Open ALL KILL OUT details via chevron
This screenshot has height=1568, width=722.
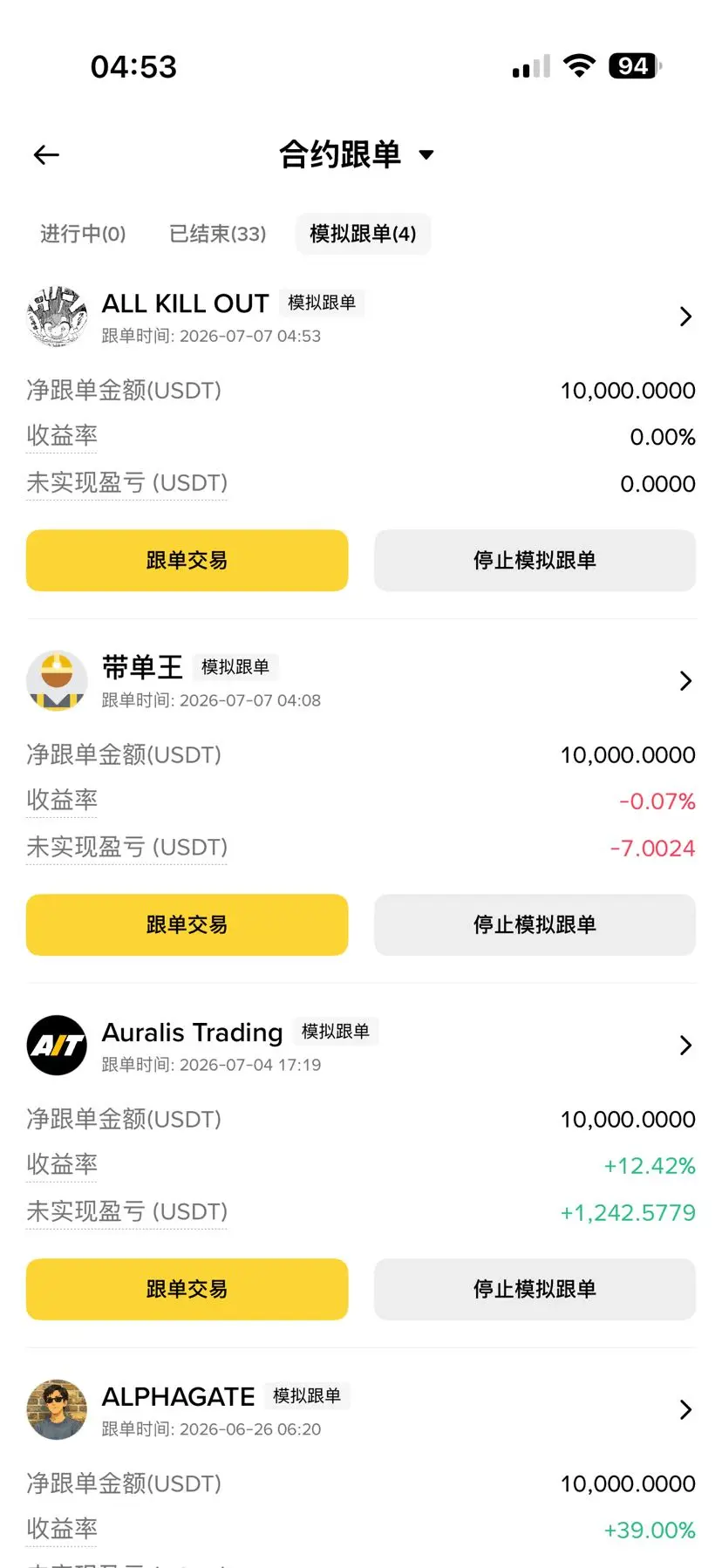686,317
